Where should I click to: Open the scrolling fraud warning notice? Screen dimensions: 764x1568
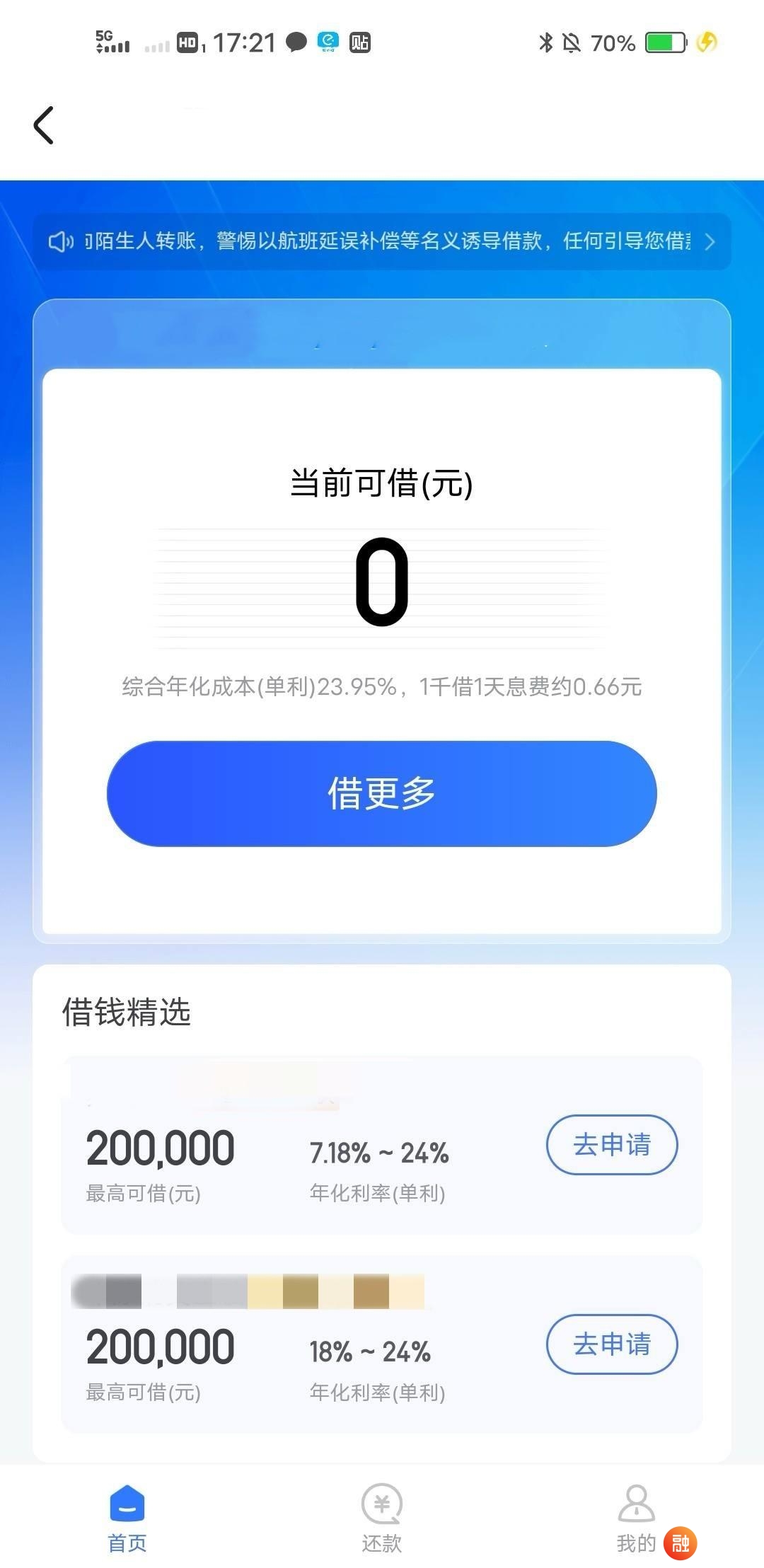click(x=382, y=241)
